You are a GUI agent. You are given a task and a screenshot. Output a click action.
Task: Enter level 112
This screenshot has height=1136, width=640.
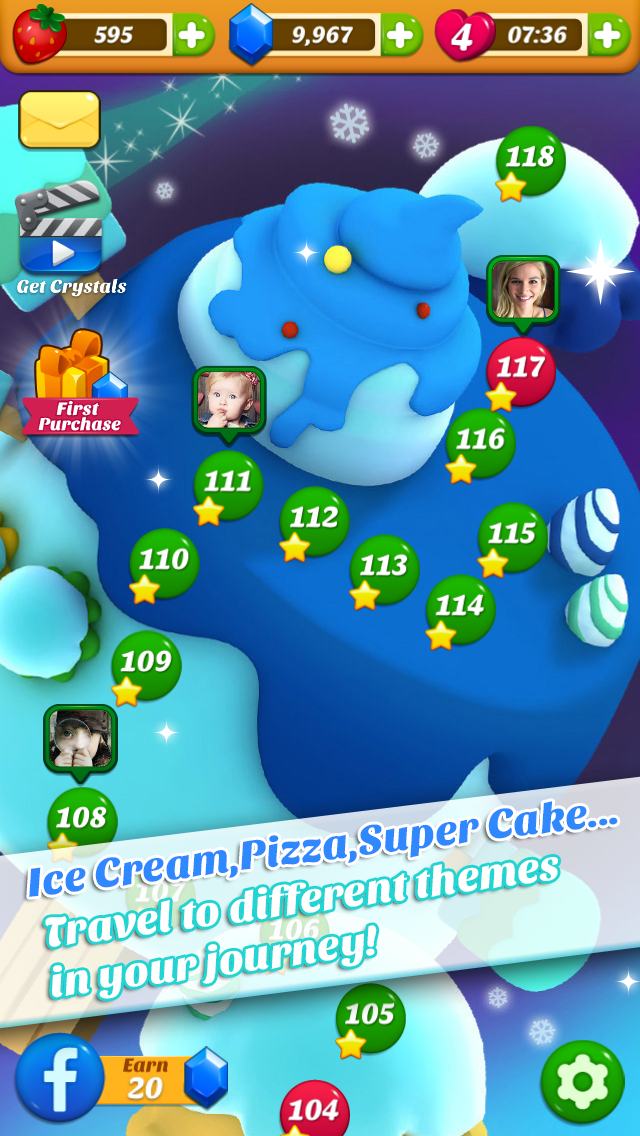click(314, 519)
